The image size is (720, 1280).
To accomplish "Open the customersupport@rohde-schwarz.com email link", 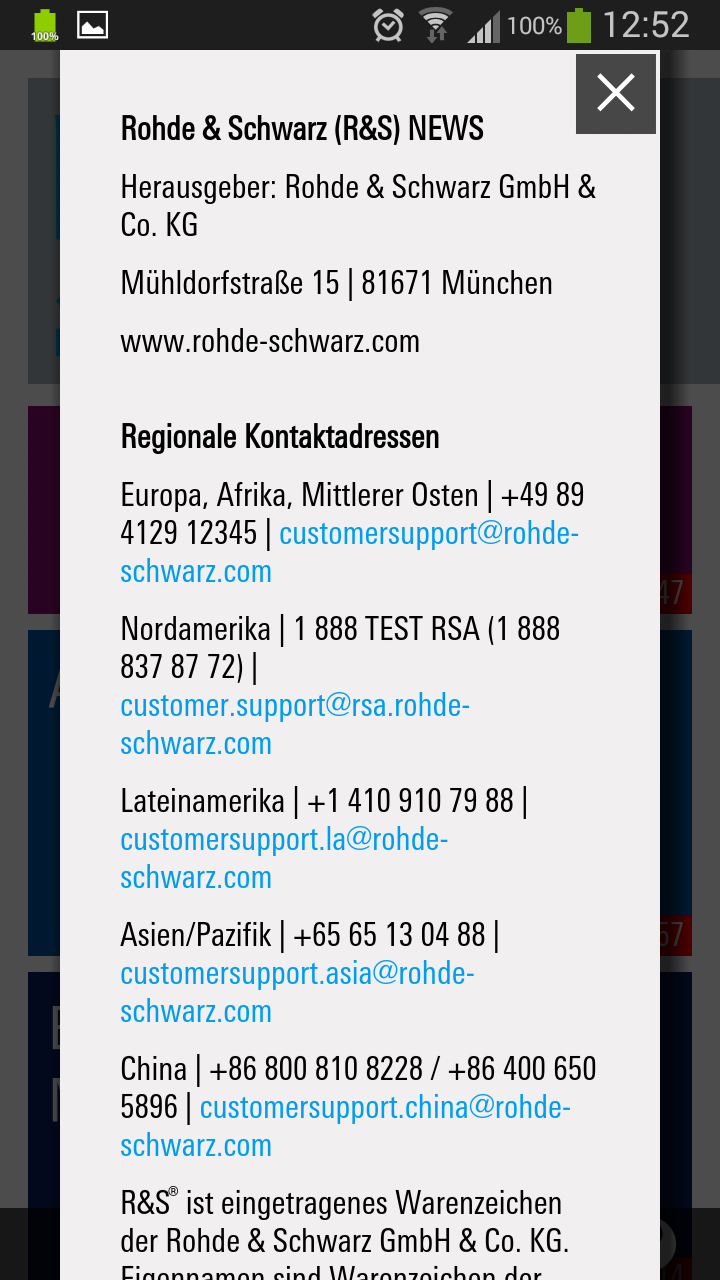I will 428,534.
